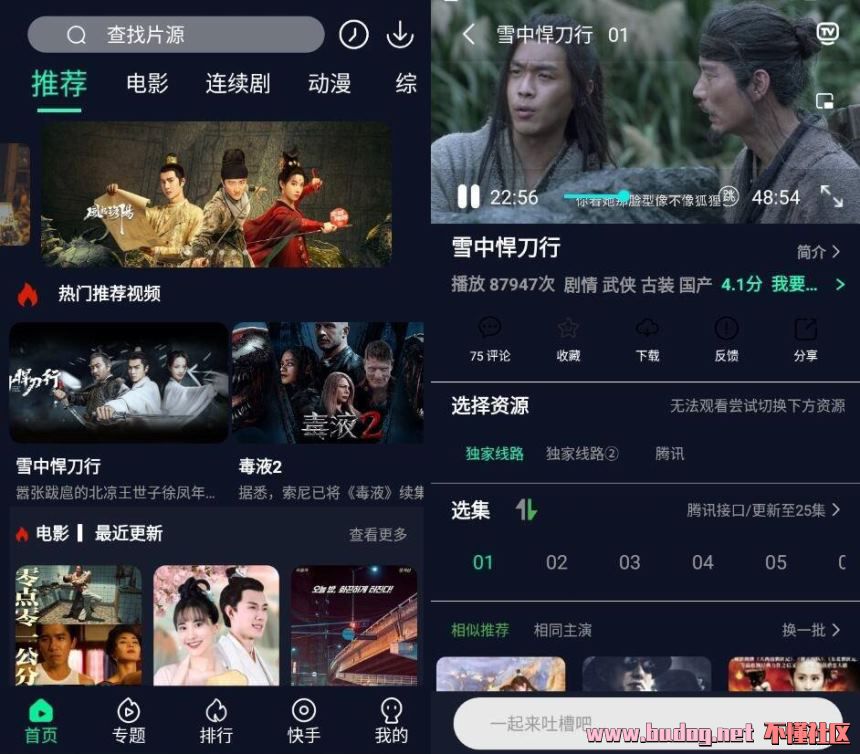The height and width of the screenshot is (754, 860).
Task: Switch to the 连续剧 tab
Action: (238, 84)
